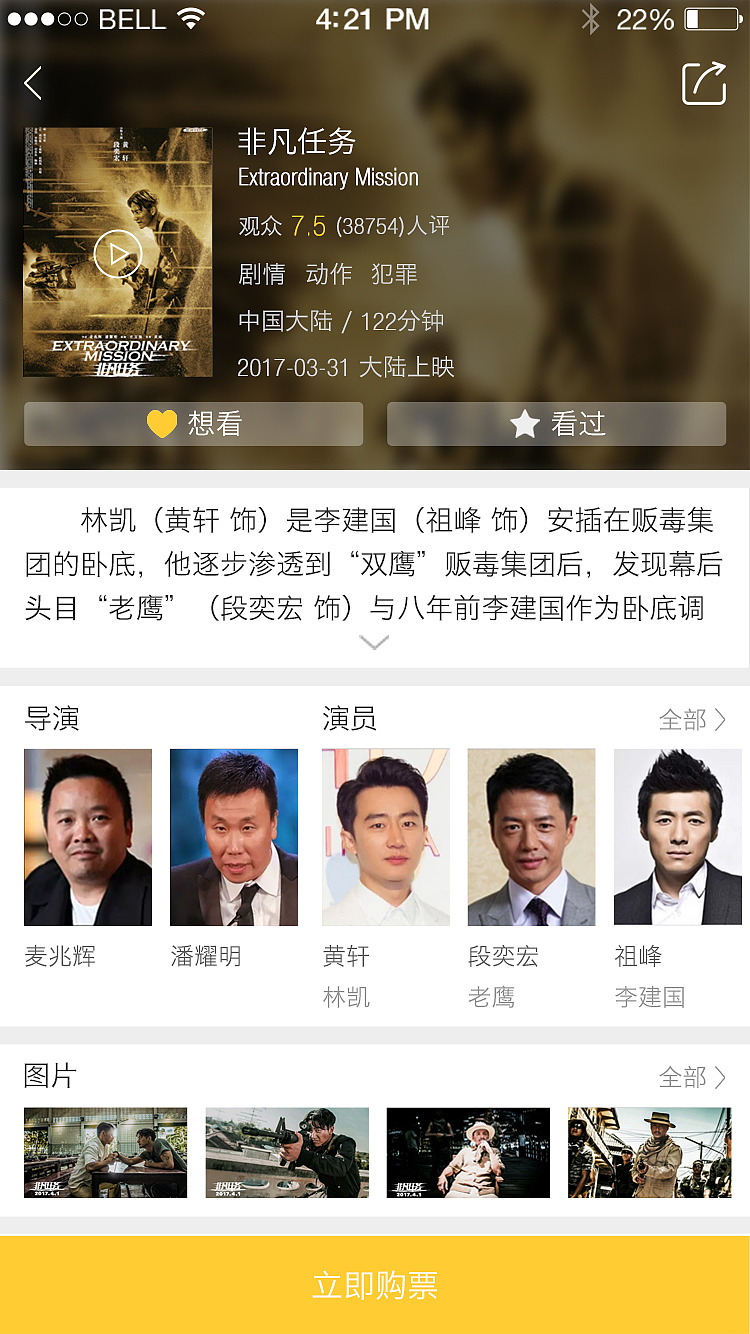Click the yellow heart icon
Screen dimensions: 750x1334
coord(159,423)
